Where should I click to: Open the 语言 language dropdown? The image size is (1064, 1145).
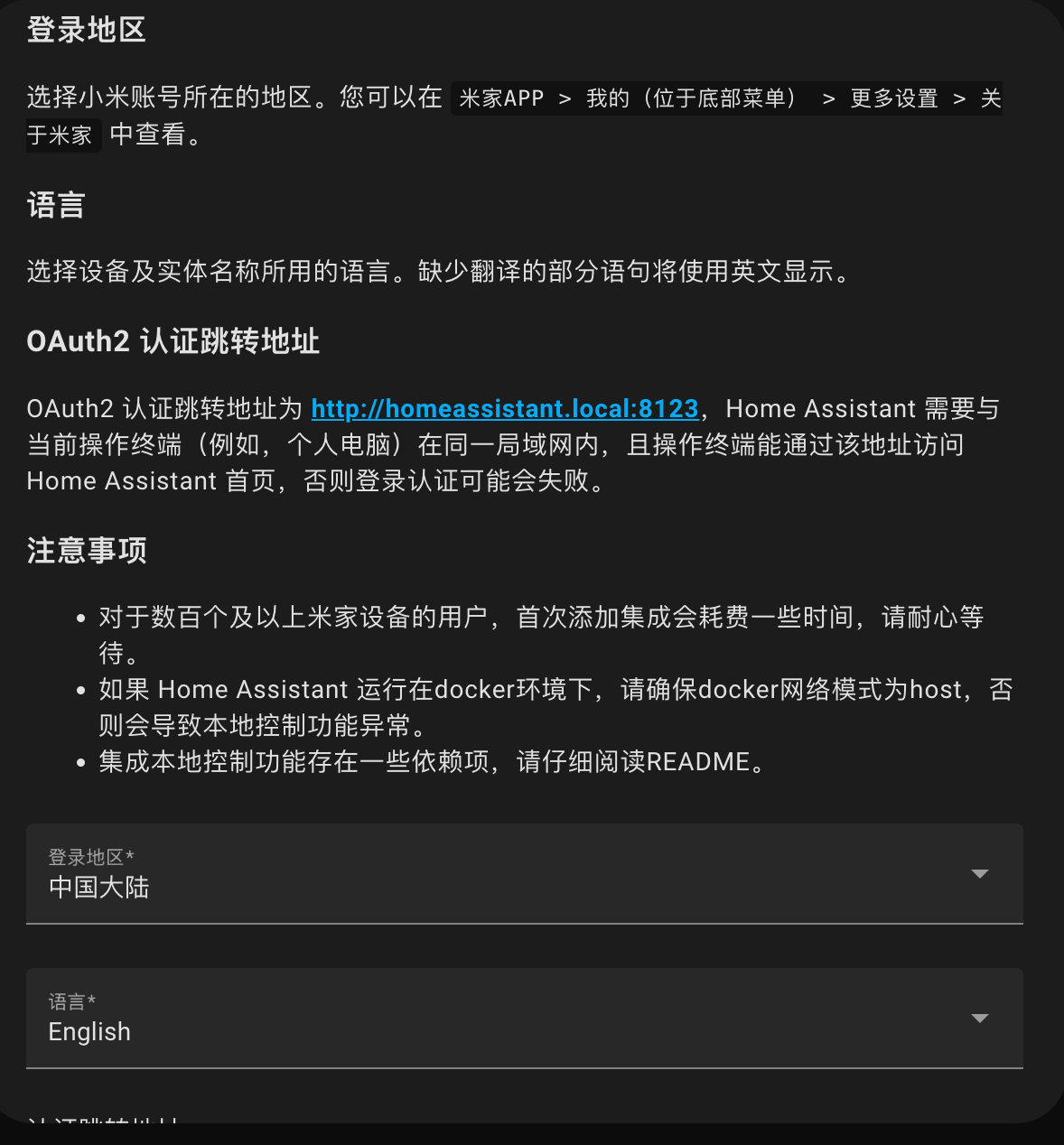click(524, 1018)
